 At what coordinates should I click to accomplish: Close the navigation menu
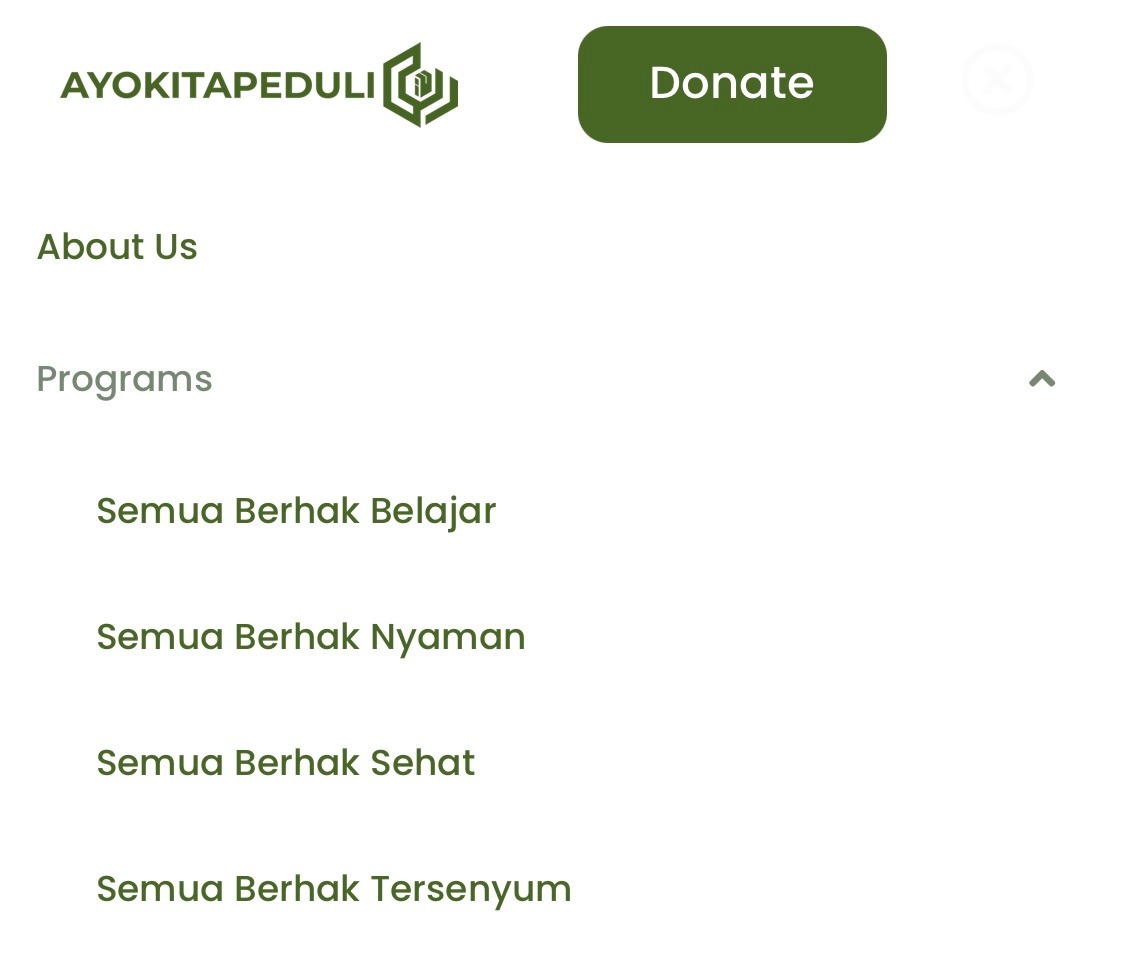click(x=996, y=79)
